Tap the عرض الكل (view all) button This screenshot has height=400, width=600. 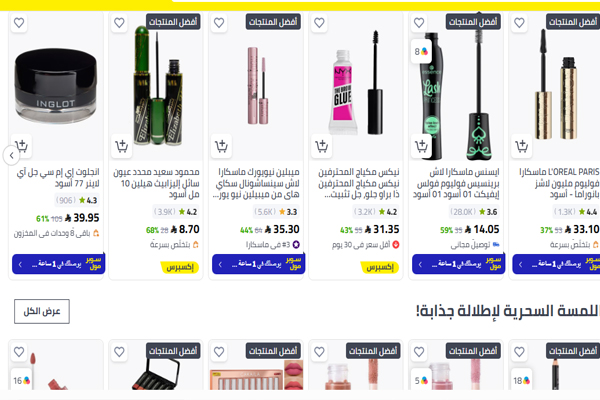[42, 311]
